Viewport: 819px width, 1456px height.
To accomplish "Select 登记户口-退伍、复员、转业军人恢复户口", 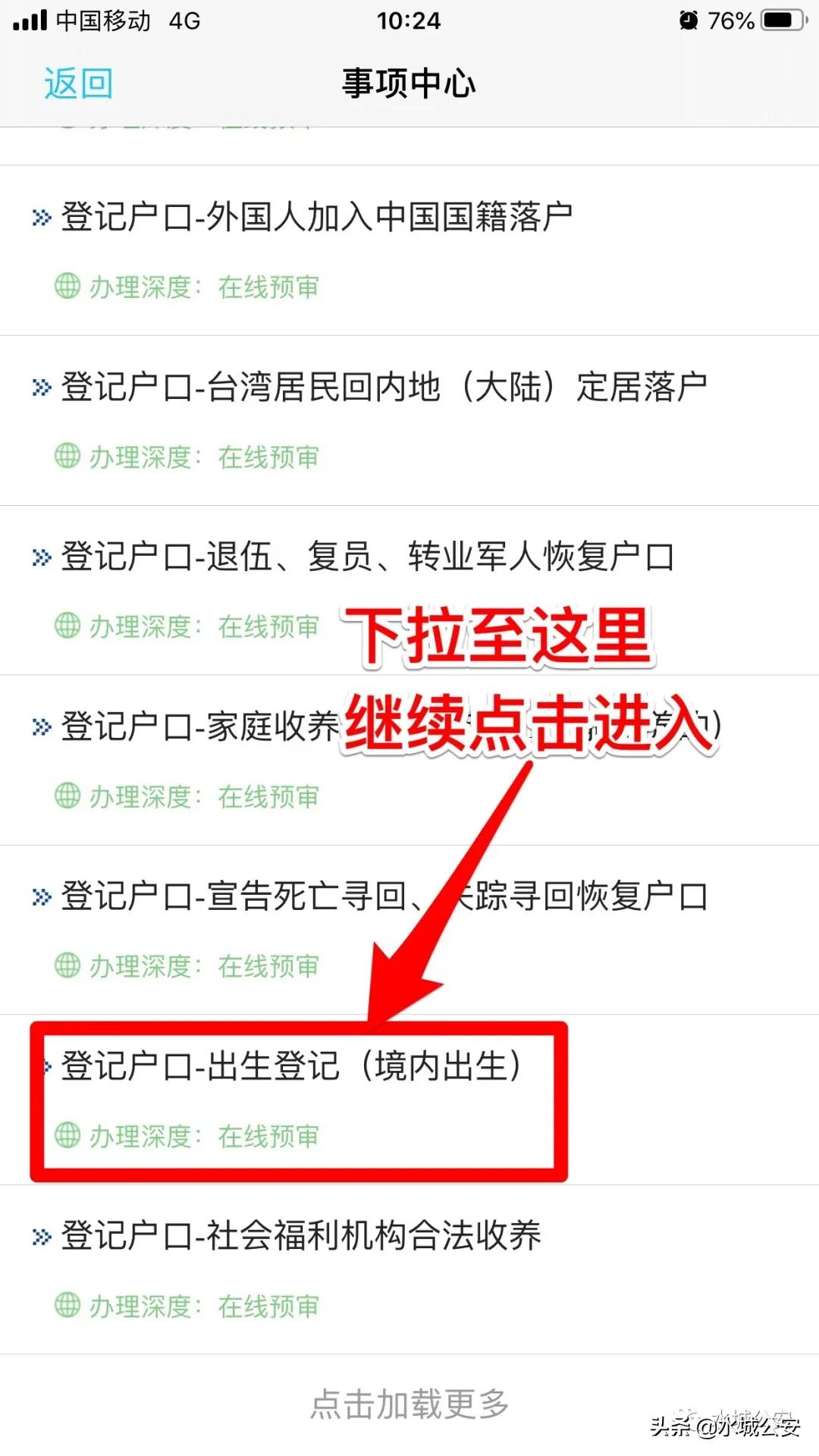I will [367, 557].
